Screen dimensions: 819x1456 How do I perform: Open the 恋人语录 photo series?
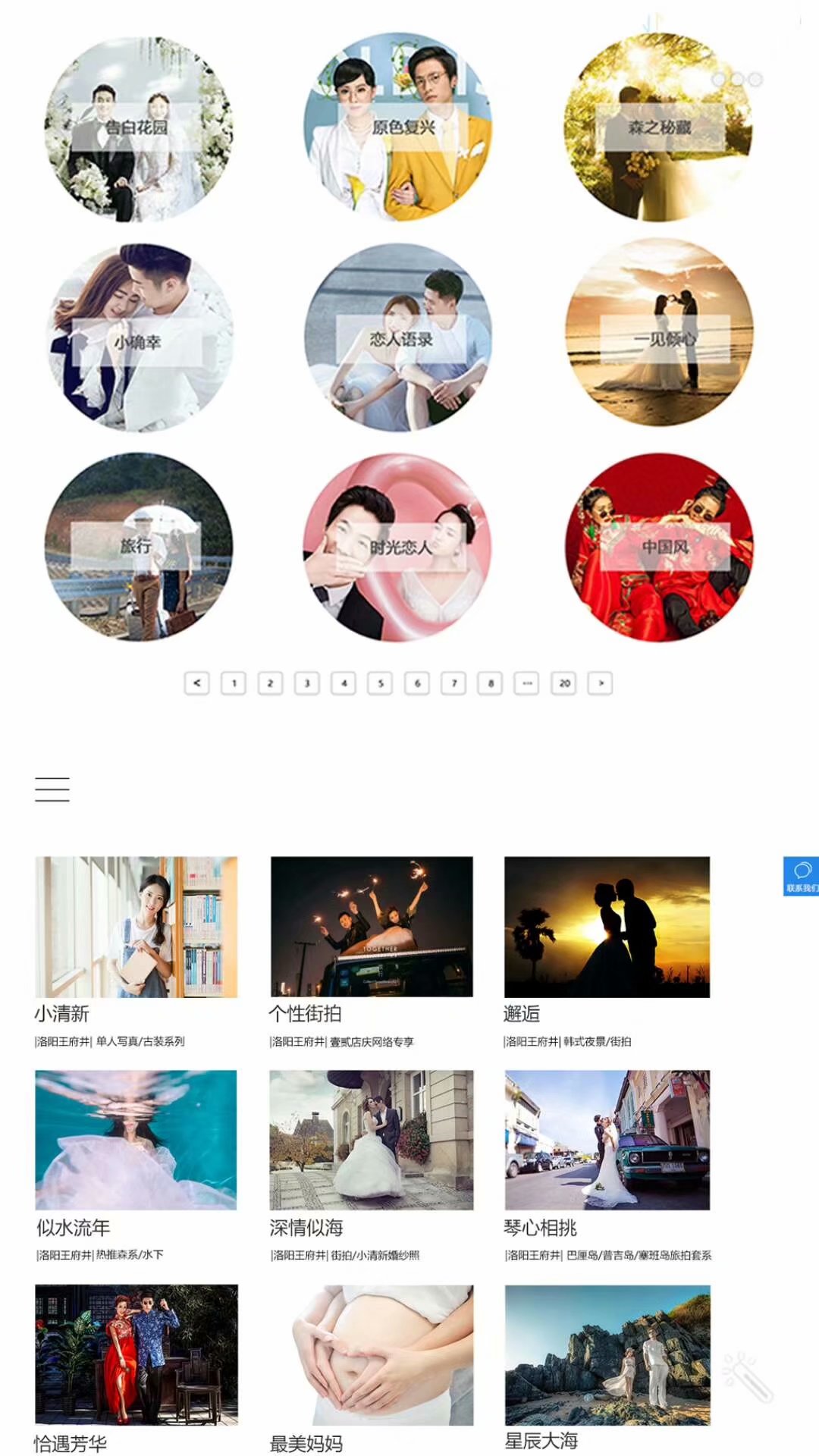tap(398, 337)
